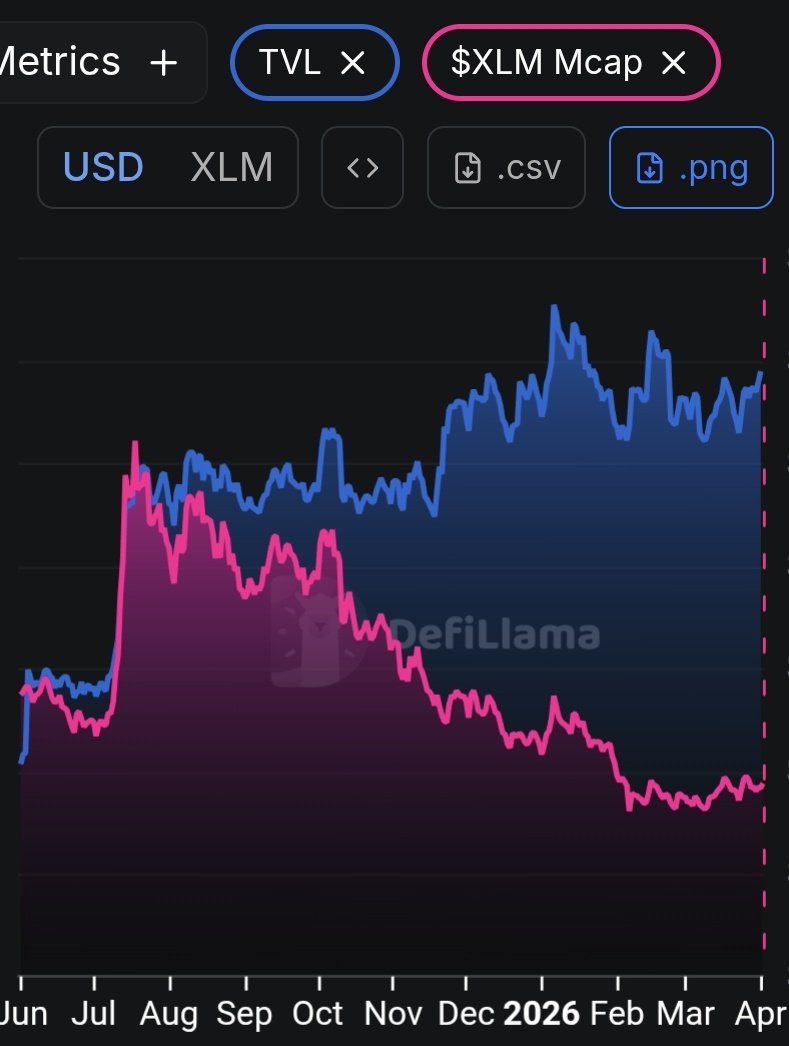Open the embed code option
This screenshot has height=1046, width=789.
(x=362, y=167)
